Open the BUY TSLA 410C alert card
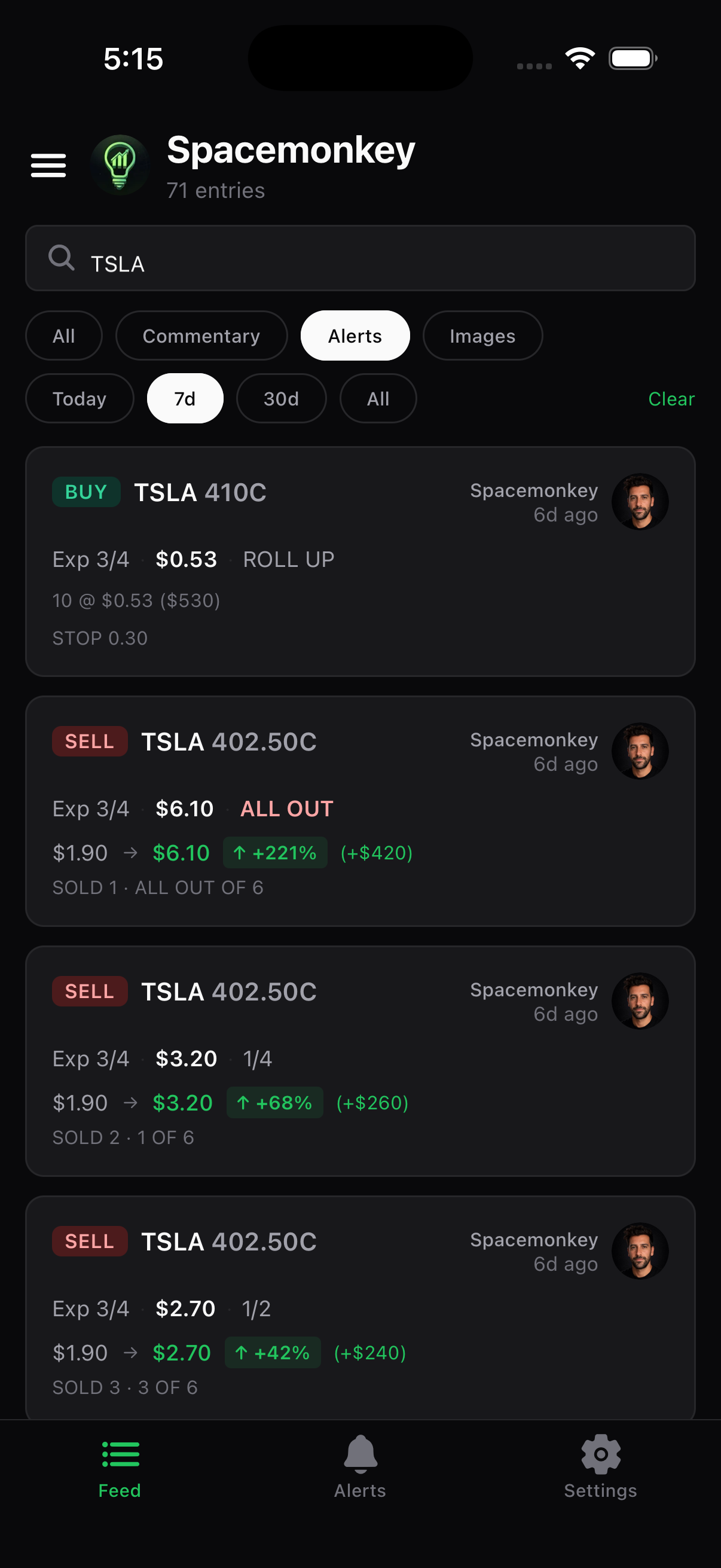 [359, 560]
